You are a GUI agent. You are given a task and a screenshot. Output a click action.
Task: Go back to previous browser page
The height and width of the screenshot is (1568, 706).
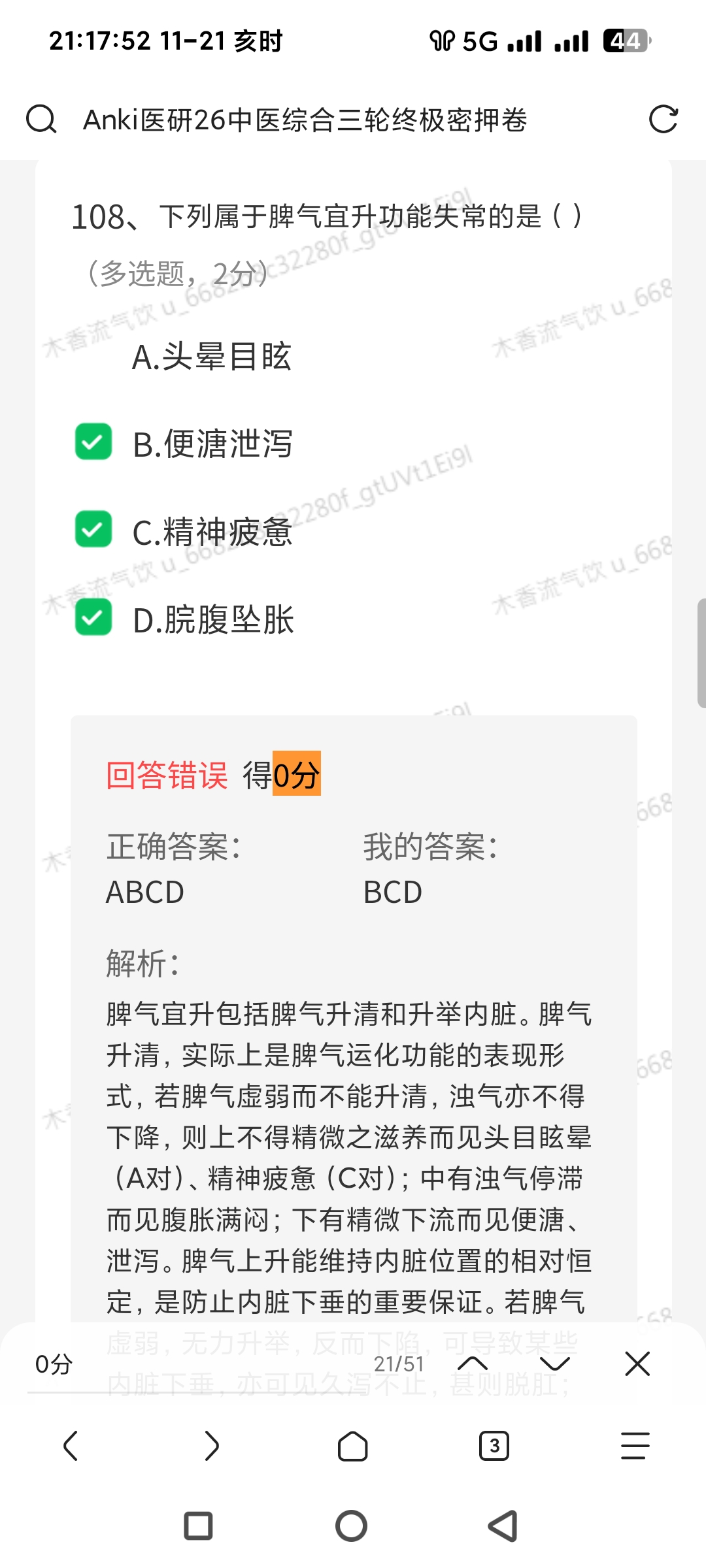(x=71, y=1445)
